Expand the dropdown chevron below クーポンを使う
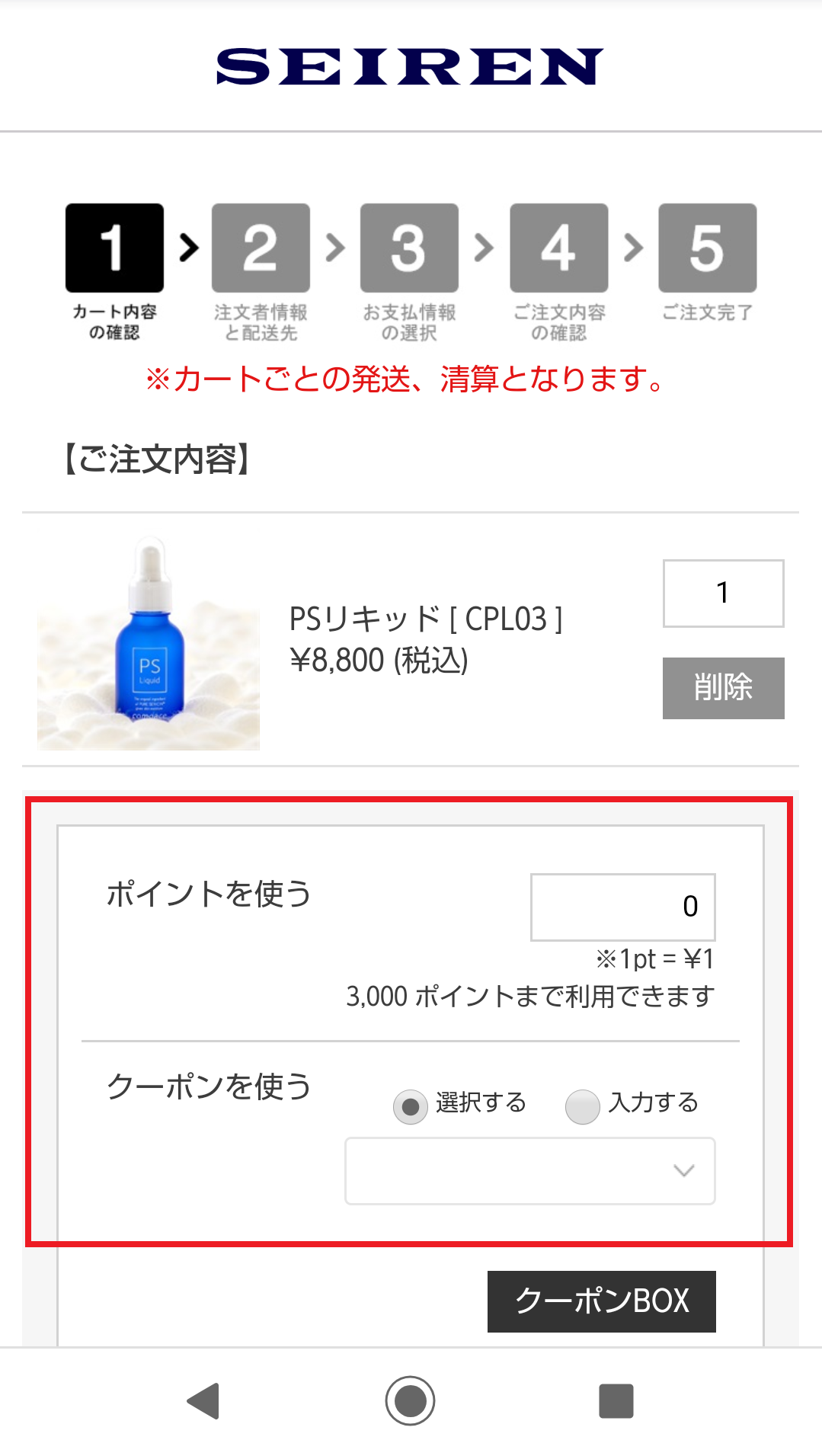The height and width of the screenshot is (1456, 822). click(x=683, y=1171)
